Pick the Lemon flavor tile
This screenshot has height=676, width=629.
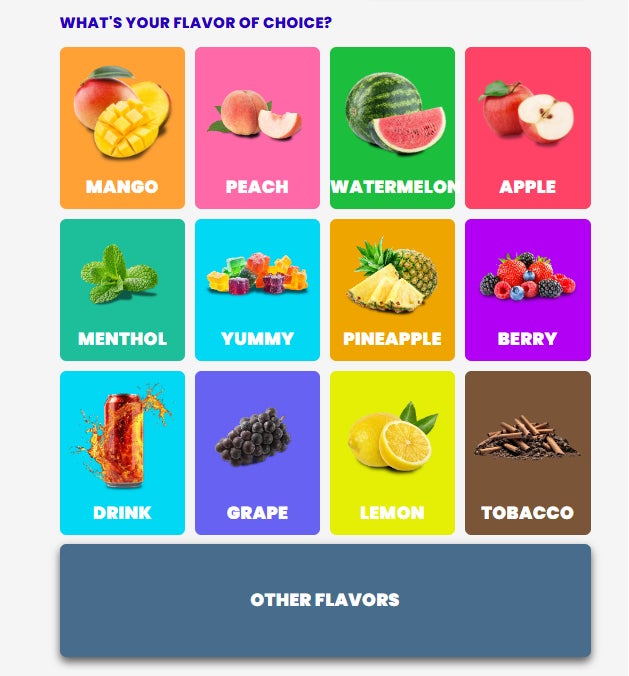click(x=392, y=453)
